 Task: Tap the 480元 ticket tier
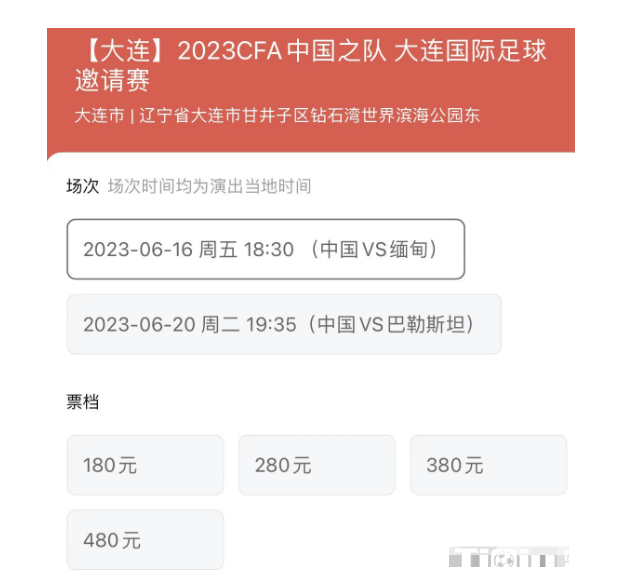145,540
